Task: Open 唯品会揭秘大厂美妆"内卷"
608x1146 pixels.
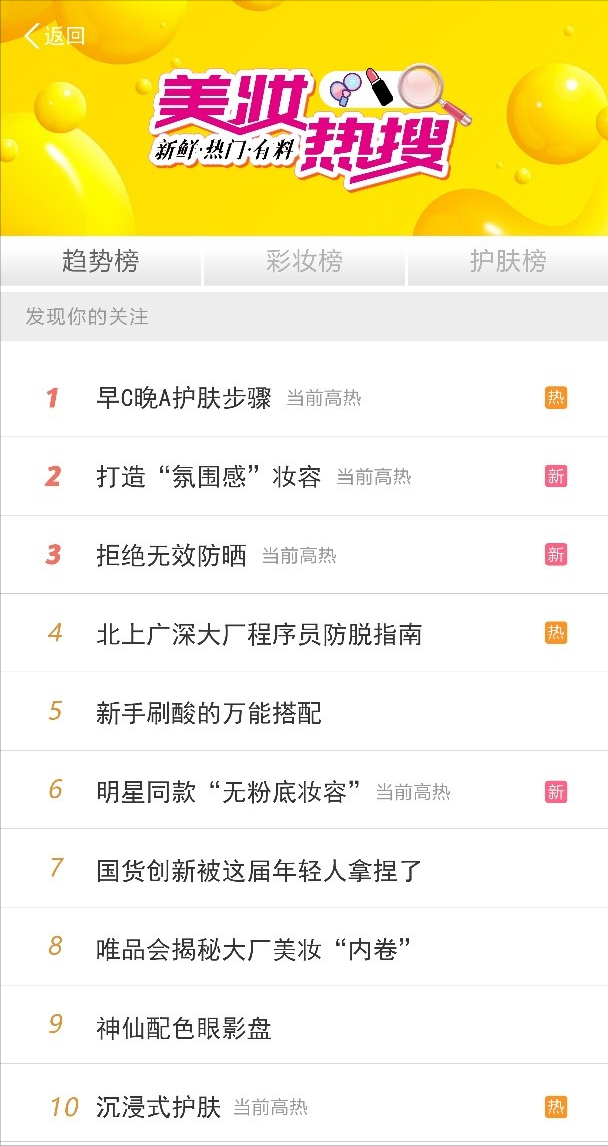Action: pos(254,949)
